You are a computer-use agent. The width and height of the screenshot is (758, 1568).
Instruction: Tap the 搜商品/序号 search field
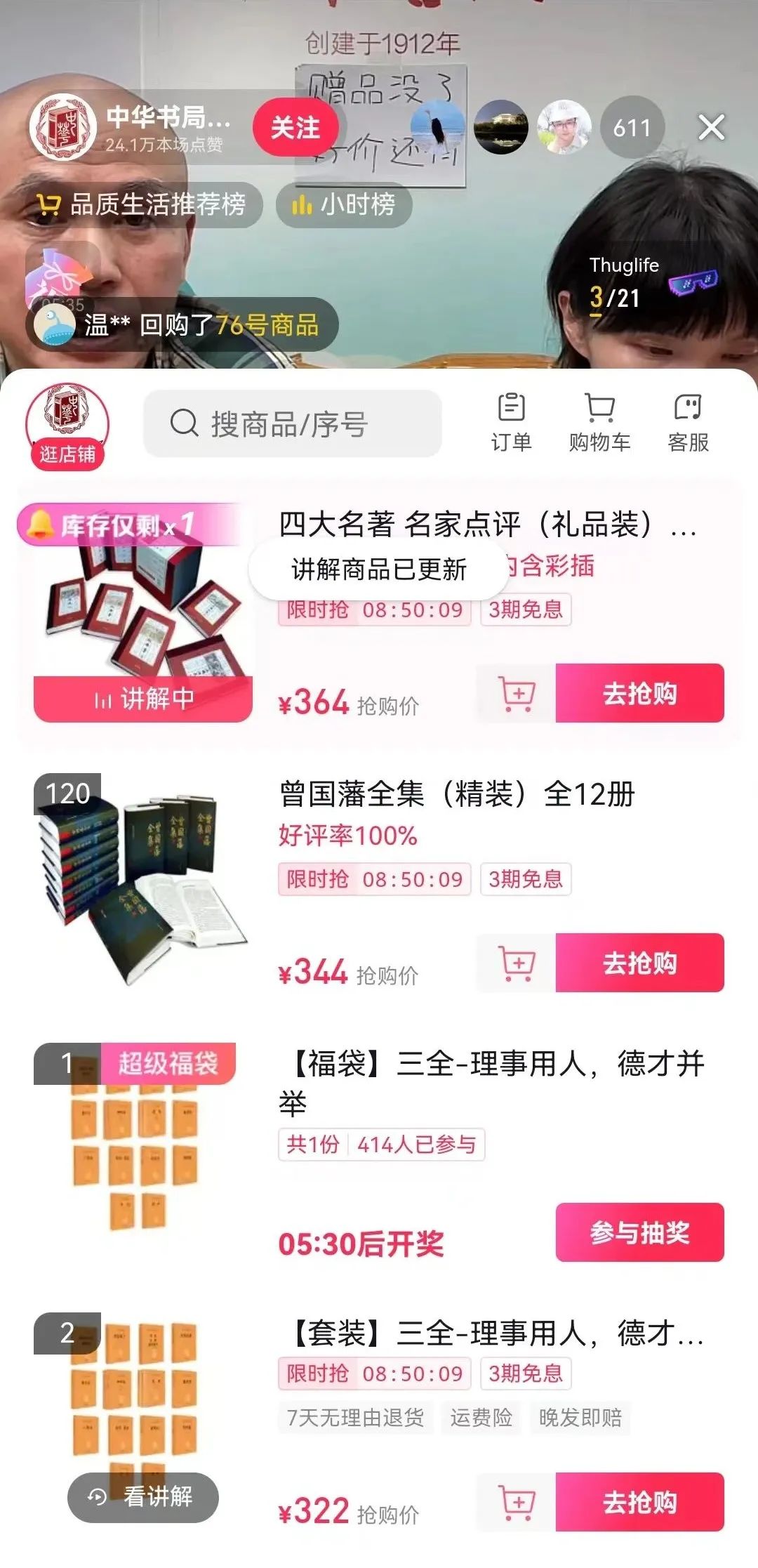(293, 424)
